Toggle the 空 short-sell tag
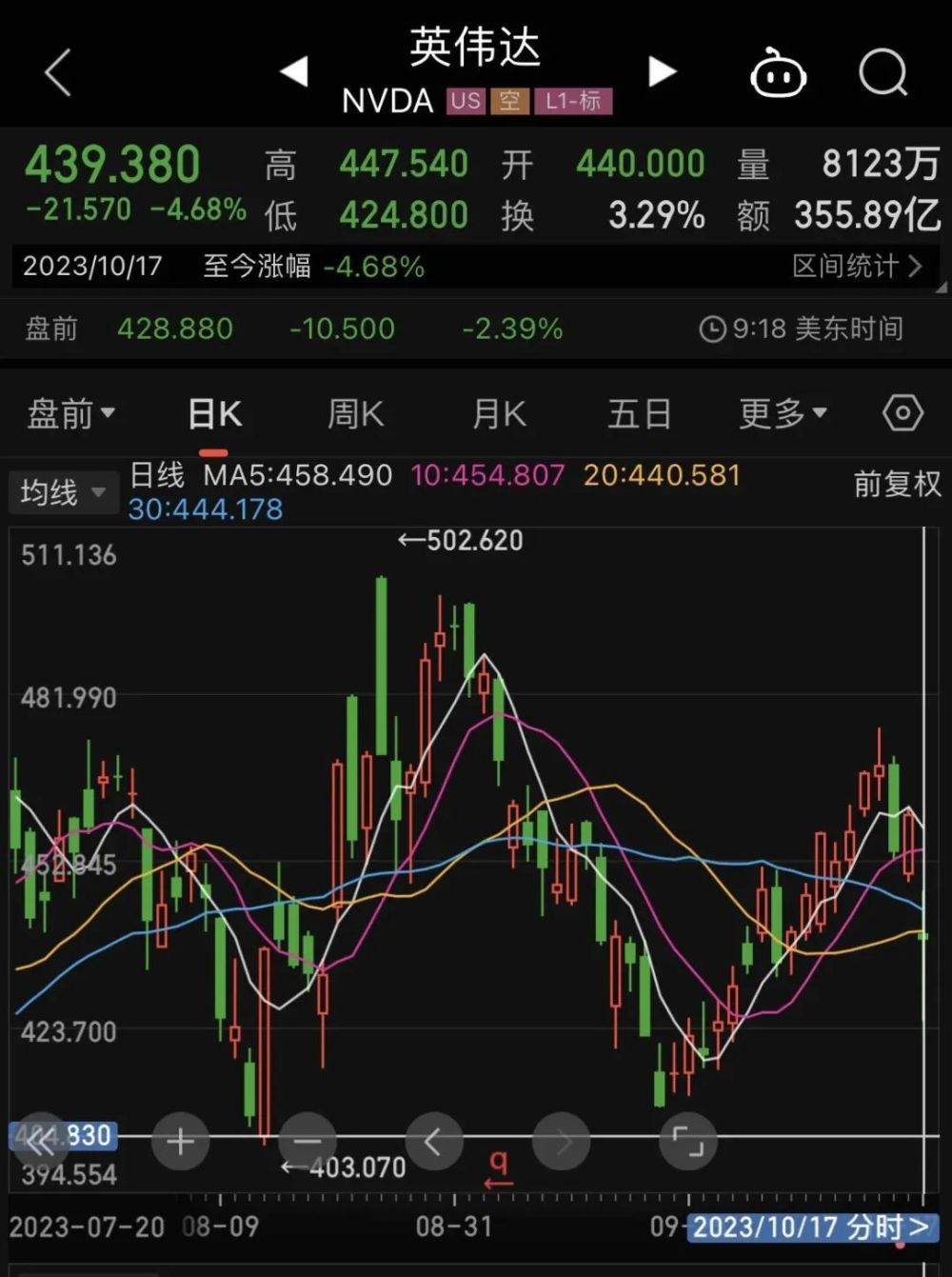952x1277 pixels. (510, 99)
